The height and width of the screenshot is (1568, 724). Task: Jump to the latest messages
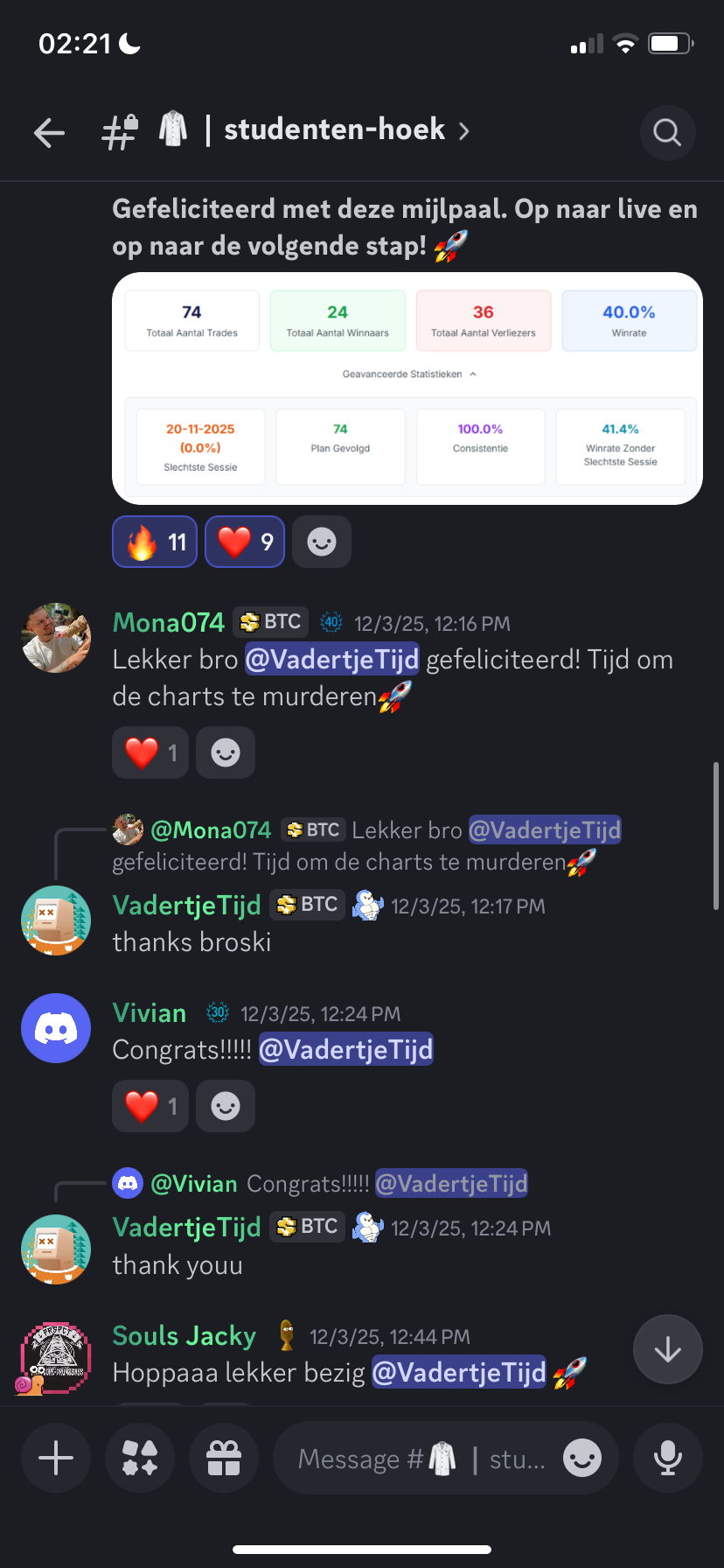point(667,1349)
